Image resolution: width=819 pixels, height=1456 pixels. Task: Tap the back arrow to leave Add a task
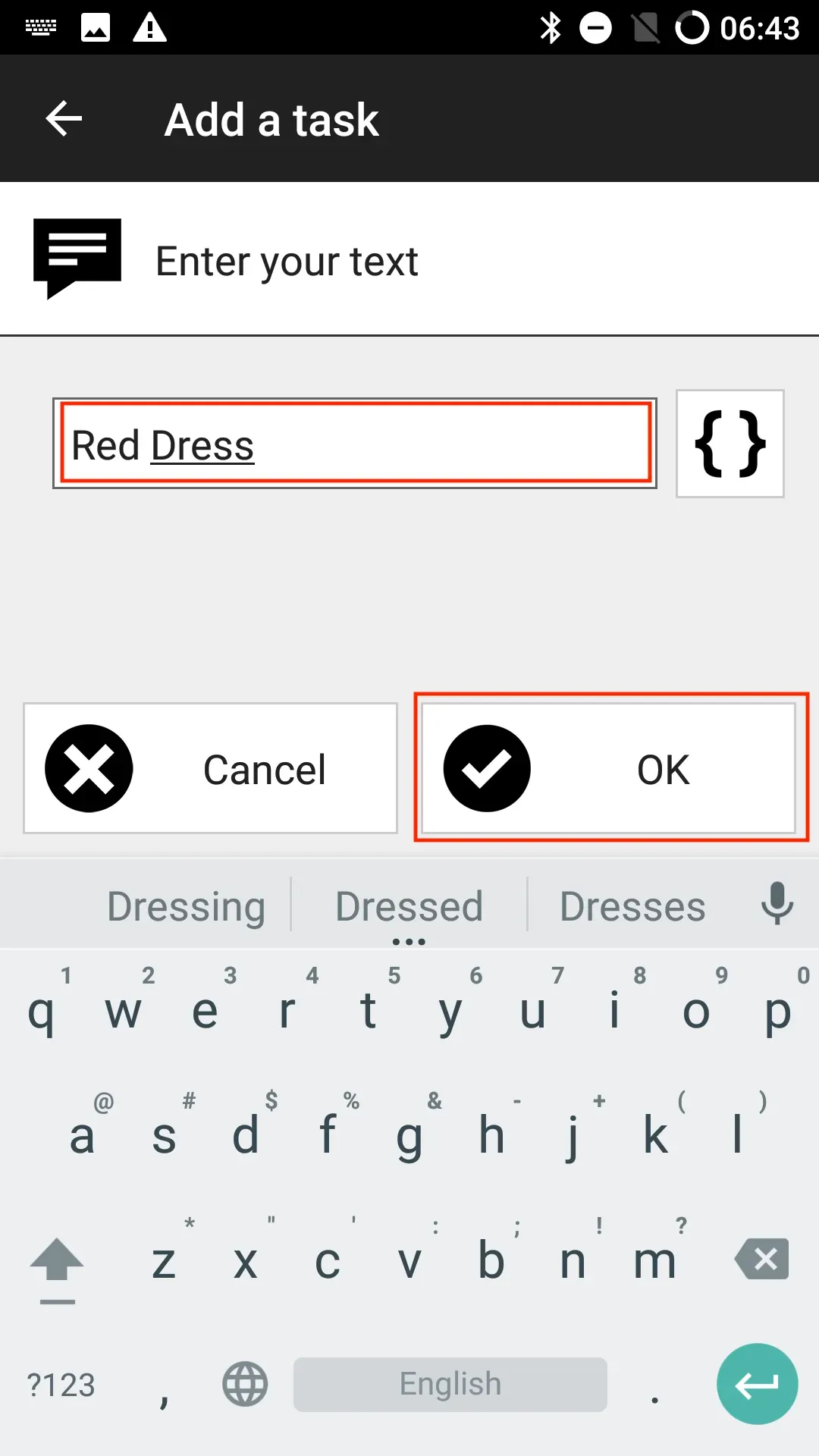coord(63,118)
